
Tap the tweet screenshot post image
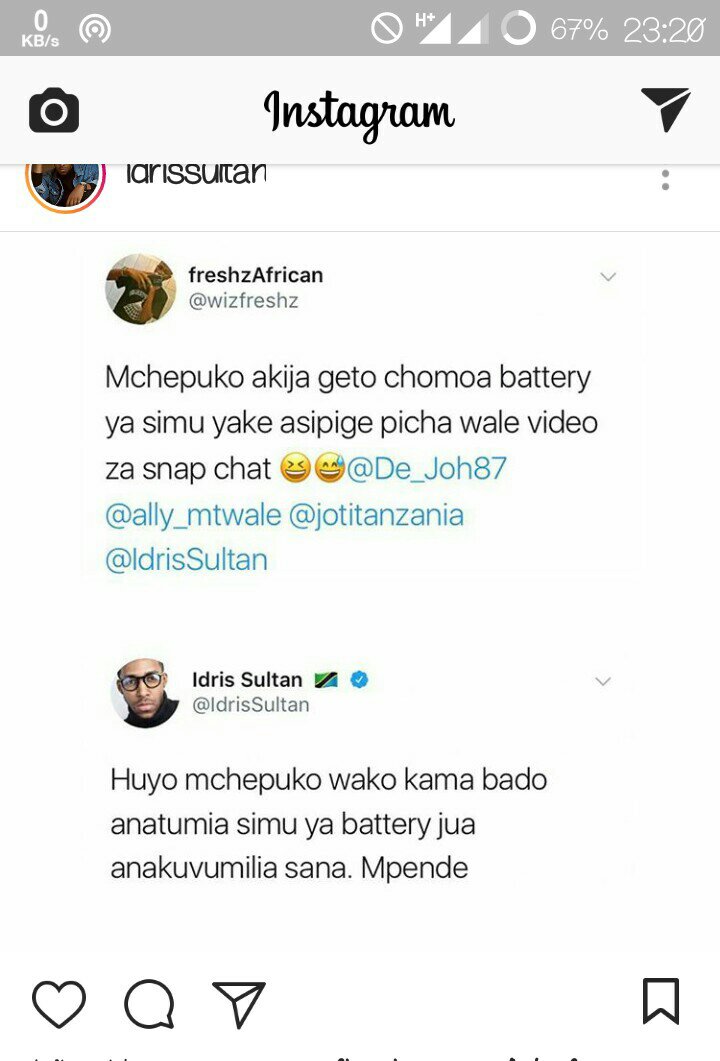[x=360, y=590]
